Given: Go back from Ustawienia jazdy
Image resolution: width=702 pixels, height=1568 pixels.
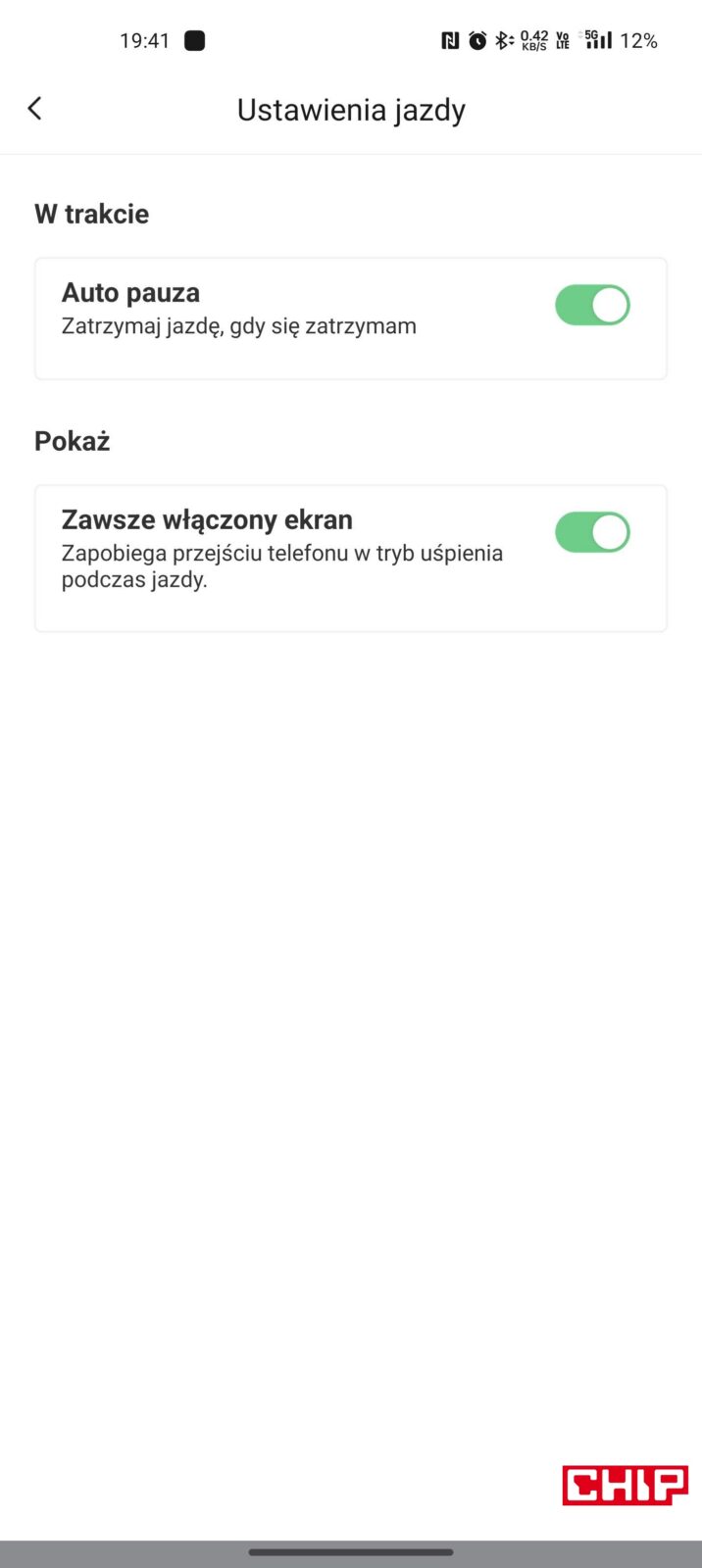Looking at the screenshot, I should click(x=35, y=109).
